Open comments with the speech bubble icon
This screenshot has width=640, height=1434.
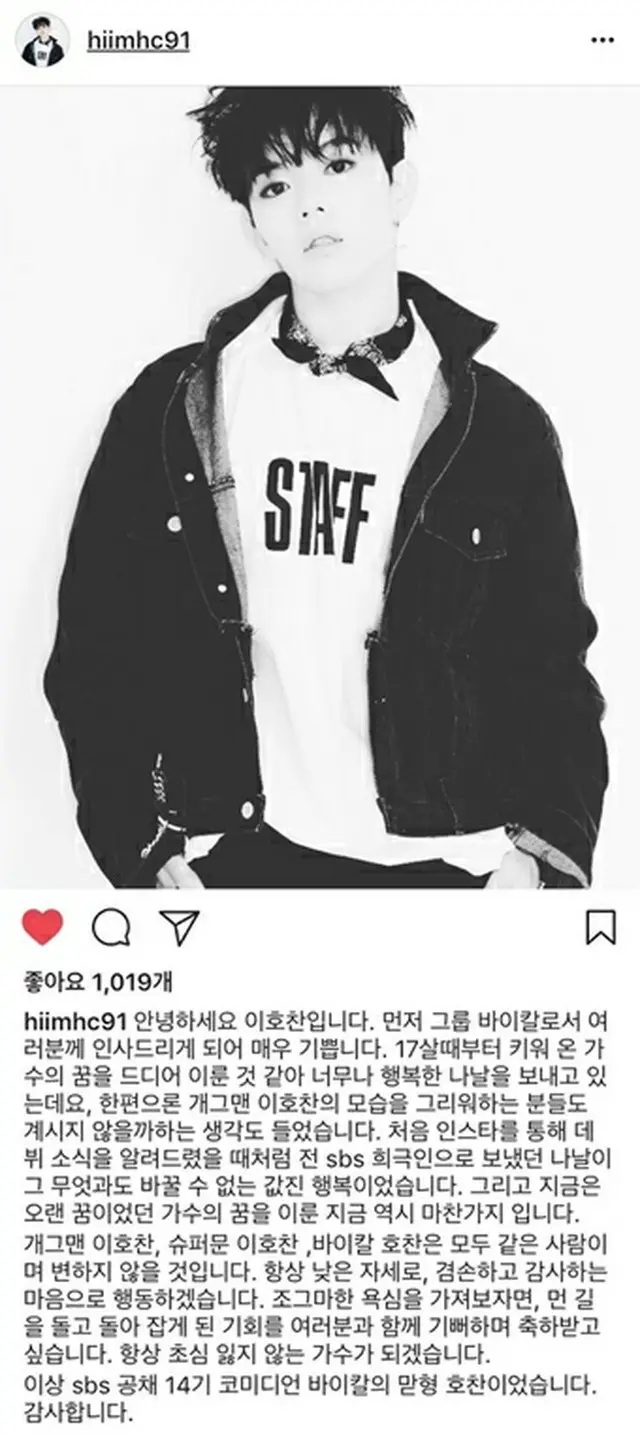(110, 928)
